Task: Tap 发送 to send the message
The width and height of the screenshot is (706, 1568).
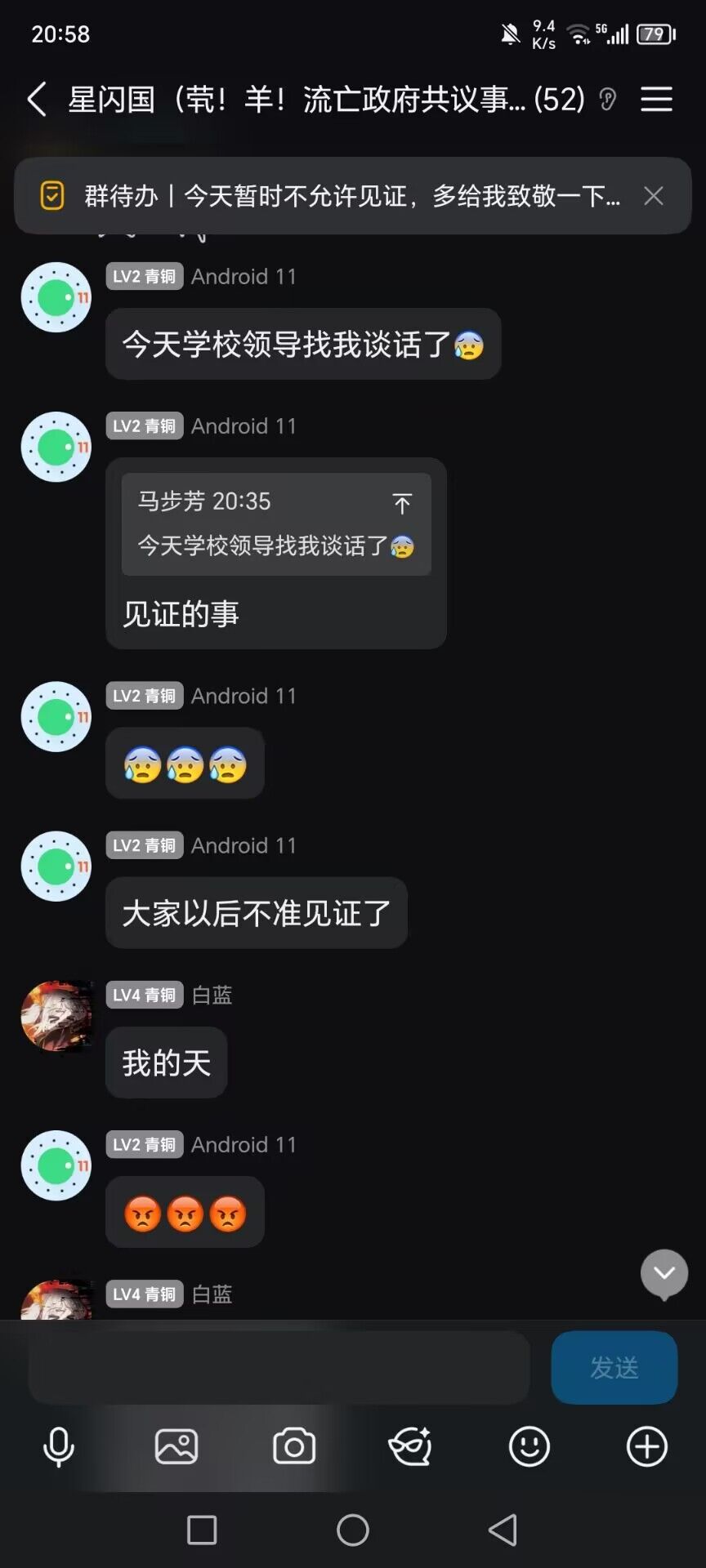Action: point(614,1367)
